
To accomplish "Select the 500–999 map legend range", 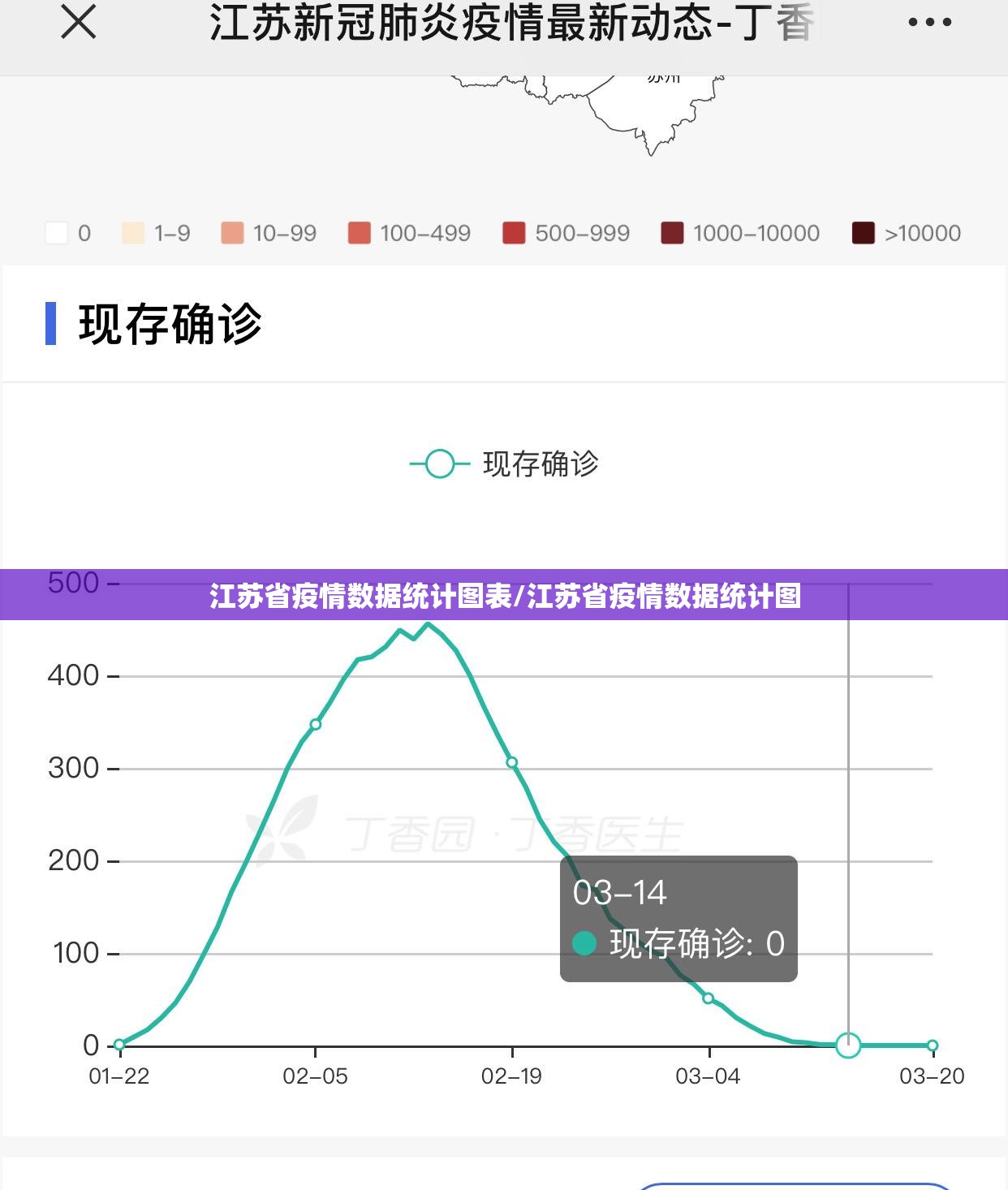I will pos(566,234).
